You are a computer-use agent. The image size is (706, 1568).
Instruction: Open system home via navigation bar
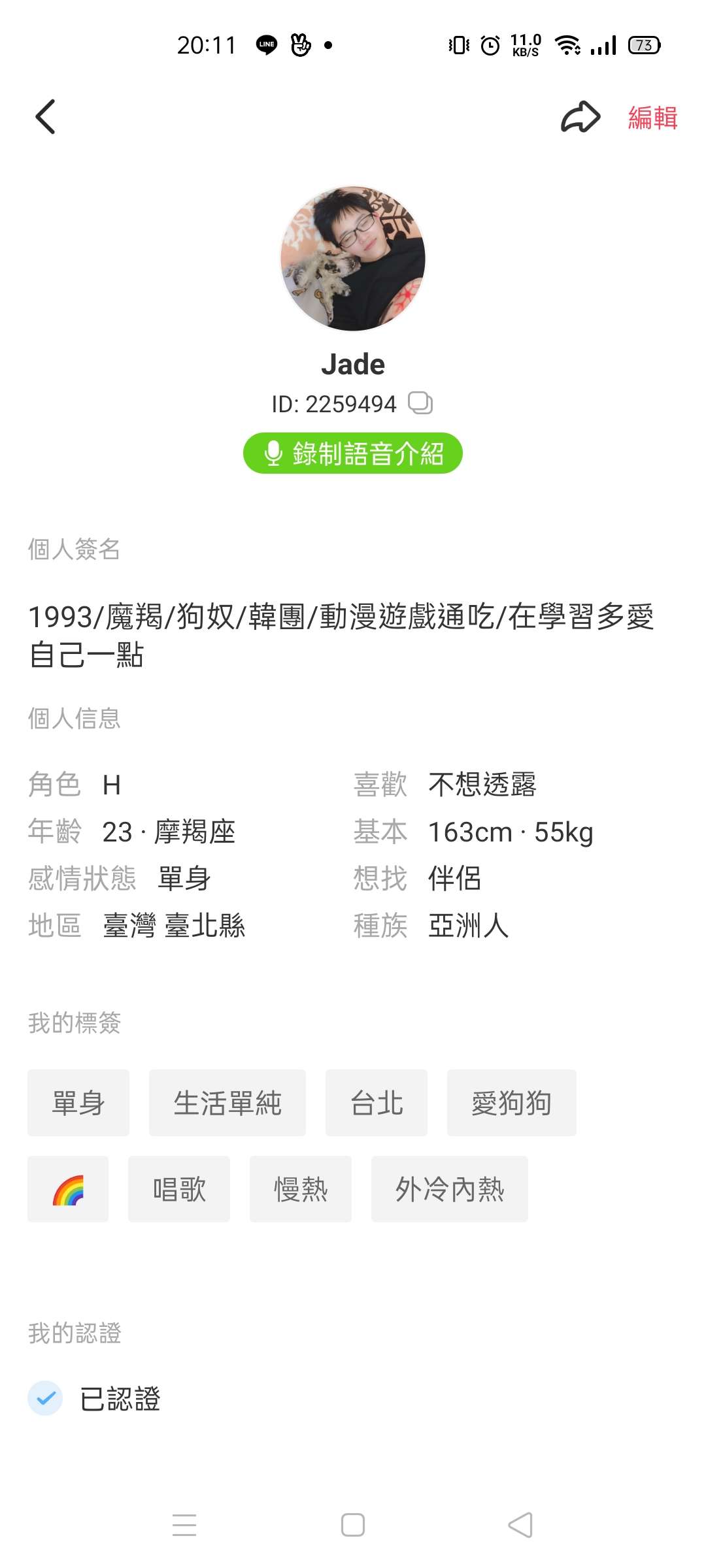pyautogui.click(x=353, y=1525)
